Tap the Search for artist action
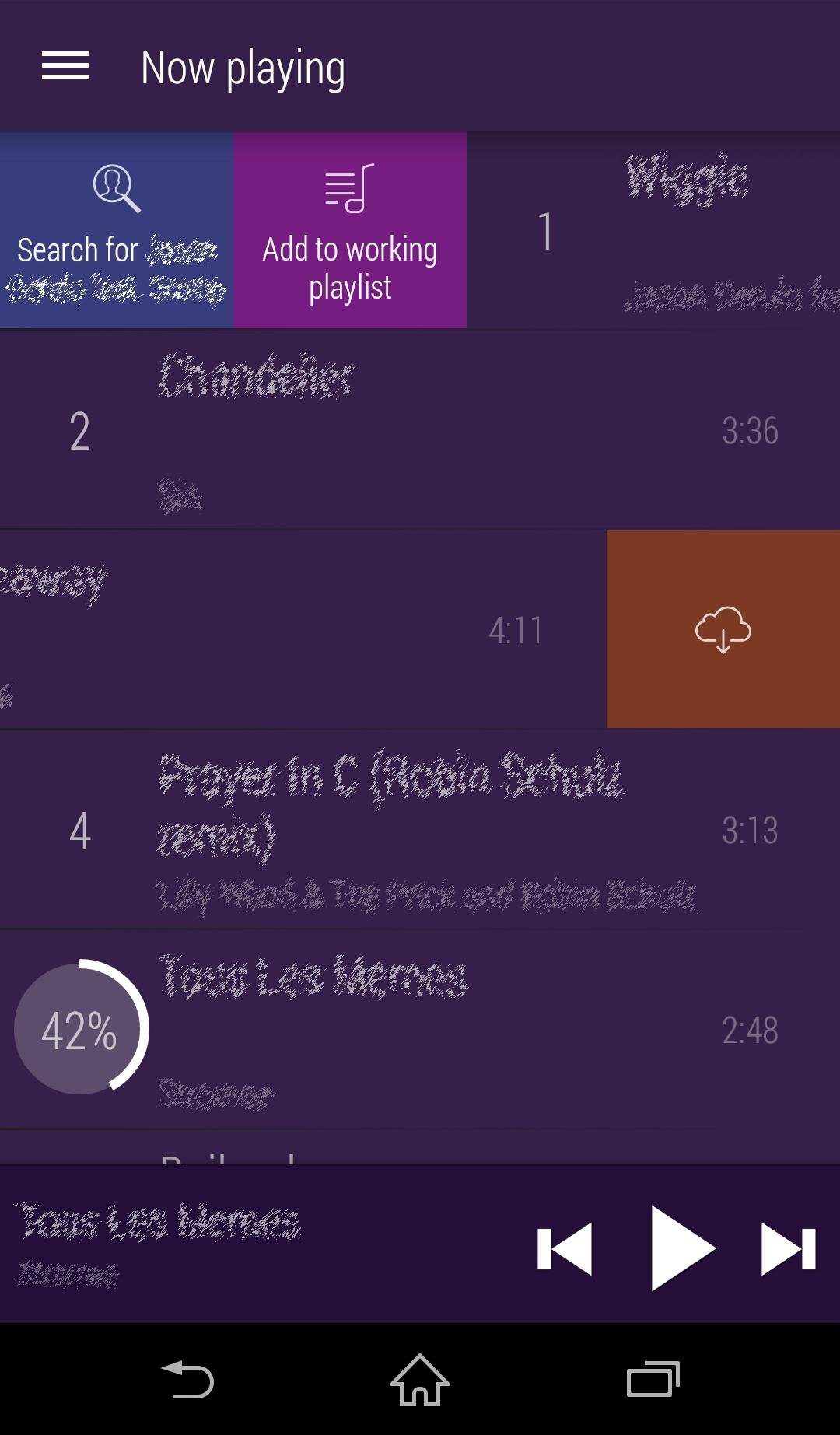This screenshot has height=1435, width=840. tap(117, 230)
